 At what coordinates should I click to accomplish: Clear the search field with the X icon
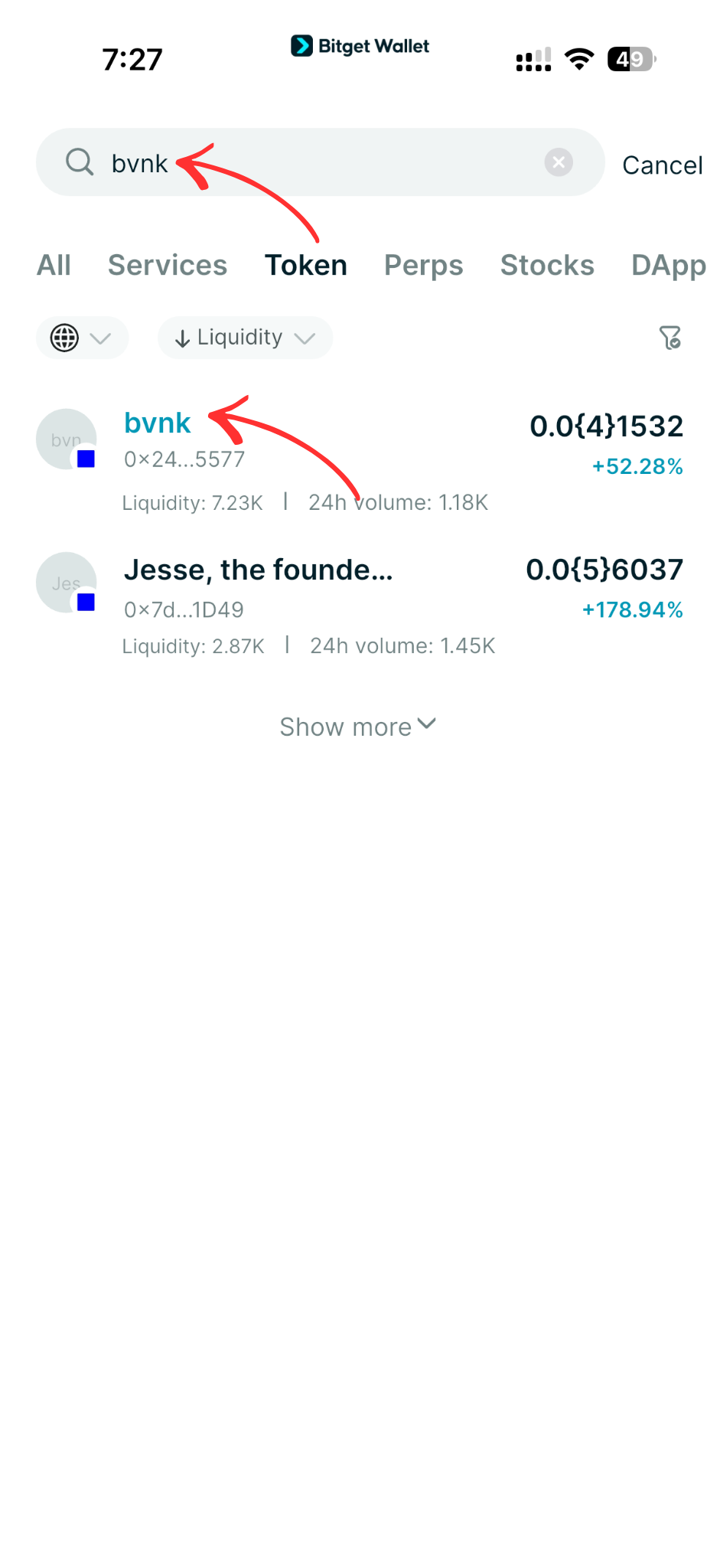click(558, 162)
